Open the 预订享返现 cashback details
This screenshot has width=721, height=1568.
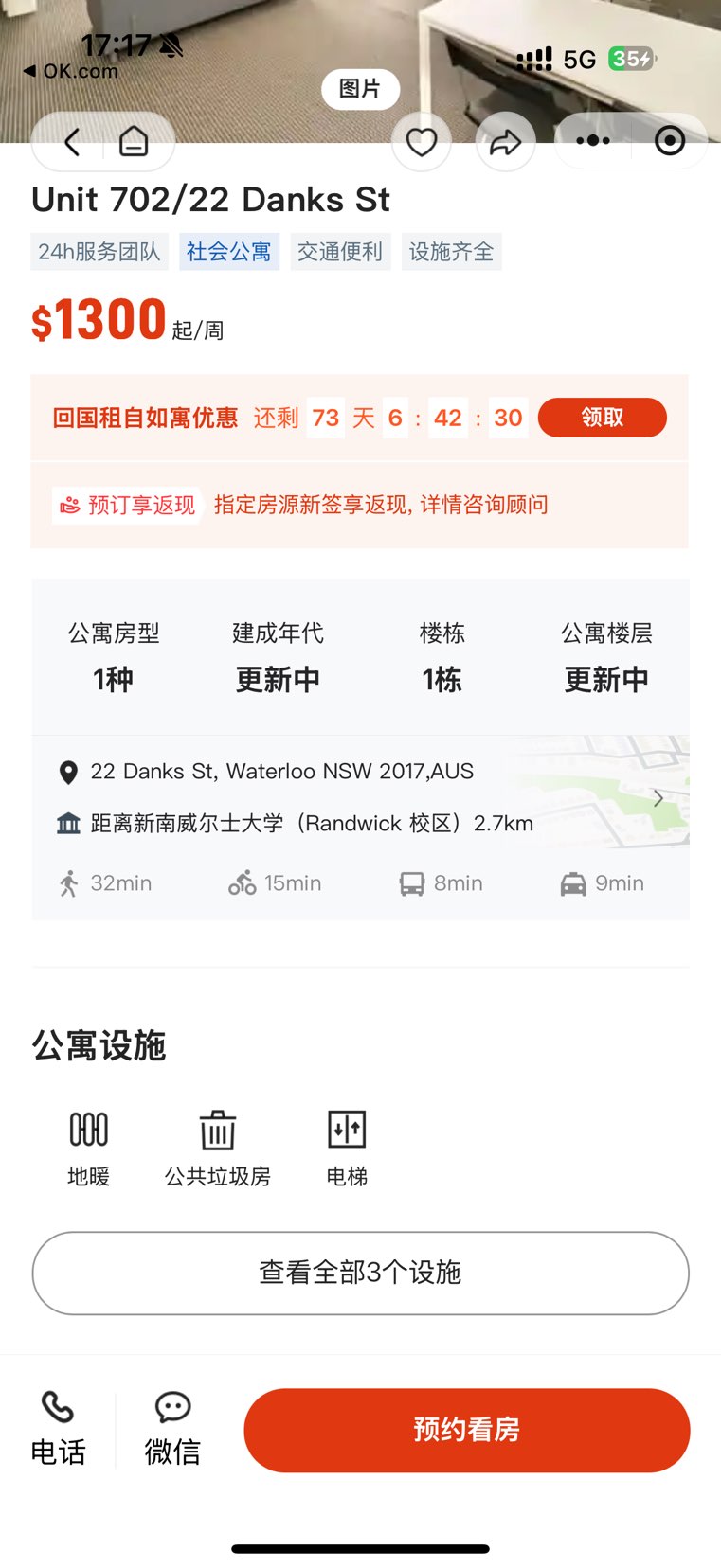pos(128,505)
